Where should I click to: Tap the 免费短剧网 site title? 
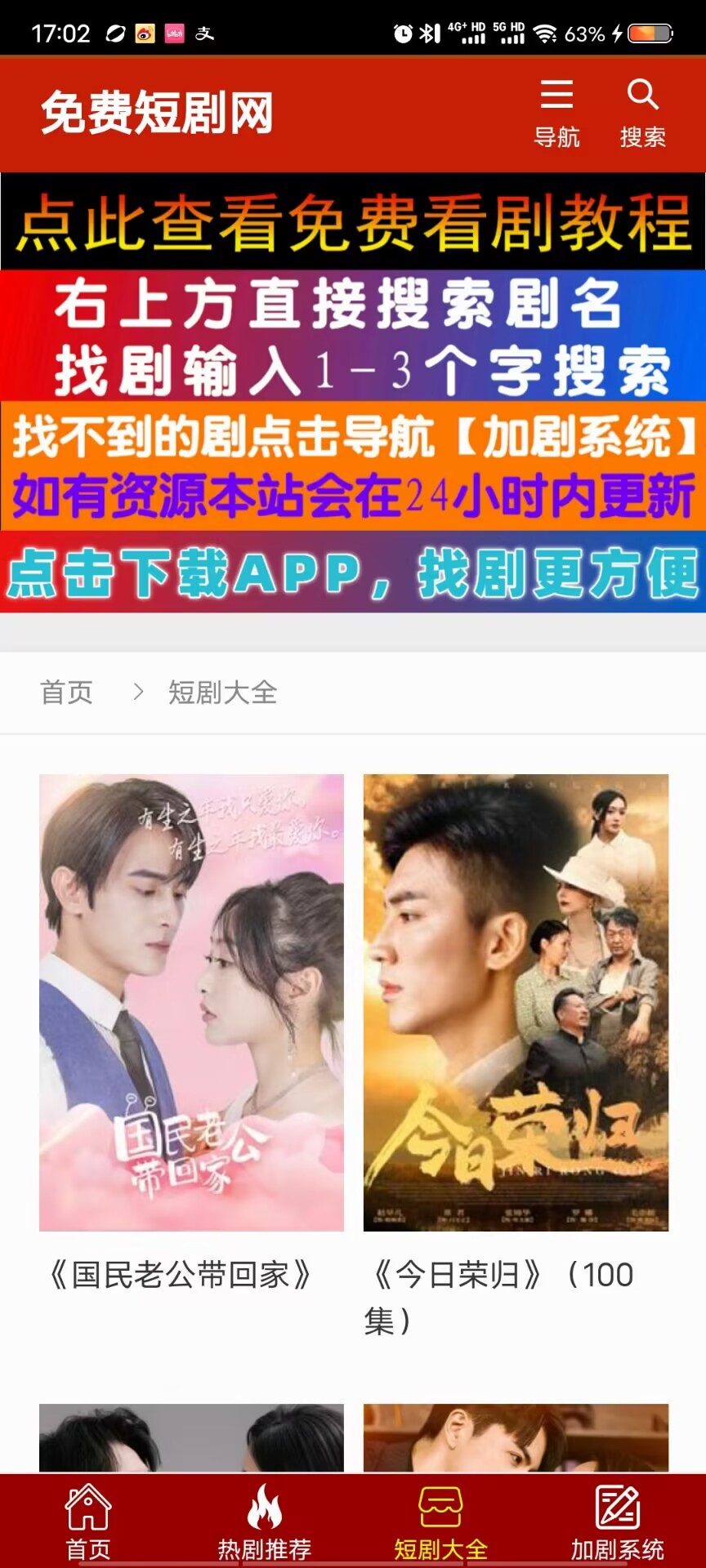pos(157,114)
